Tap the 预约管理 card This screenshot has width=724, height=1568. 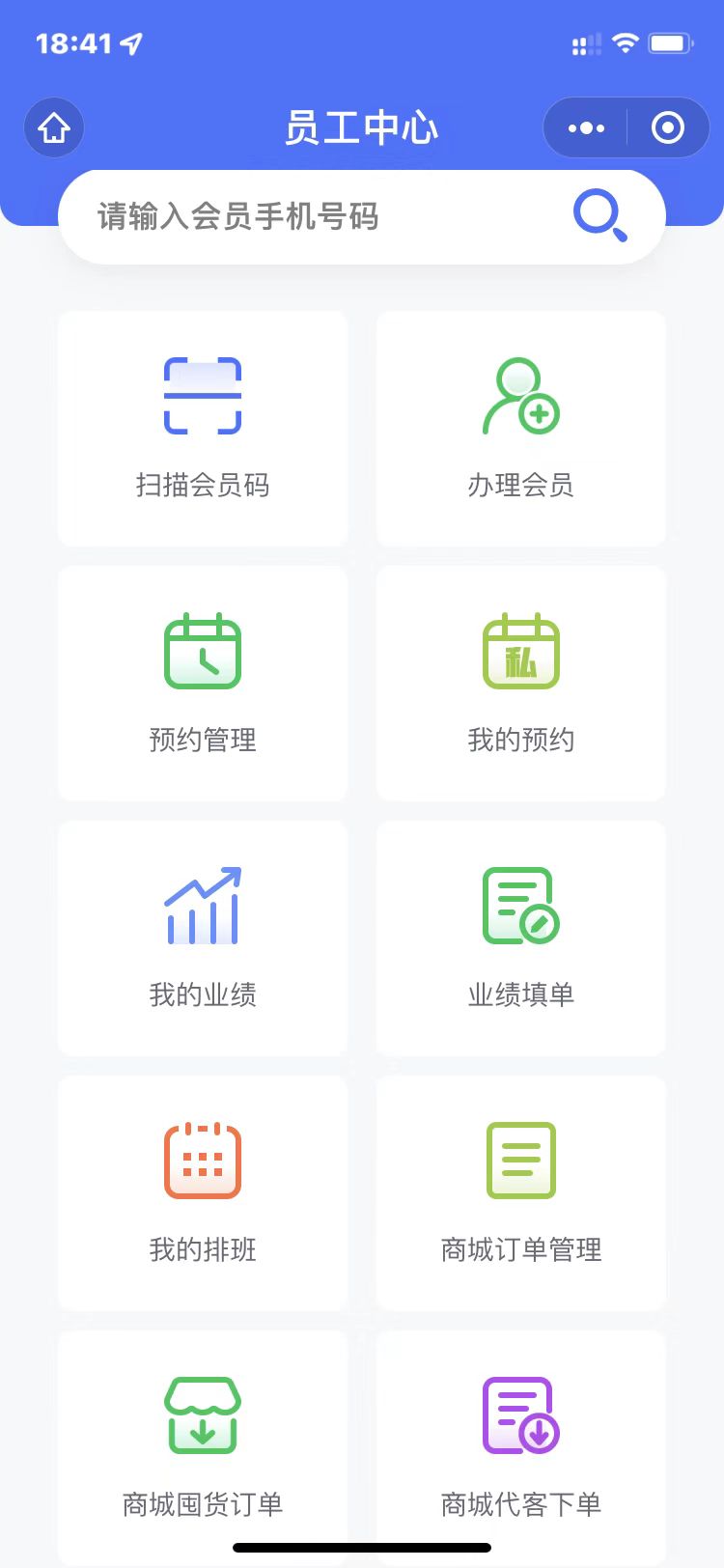(202, 683)
